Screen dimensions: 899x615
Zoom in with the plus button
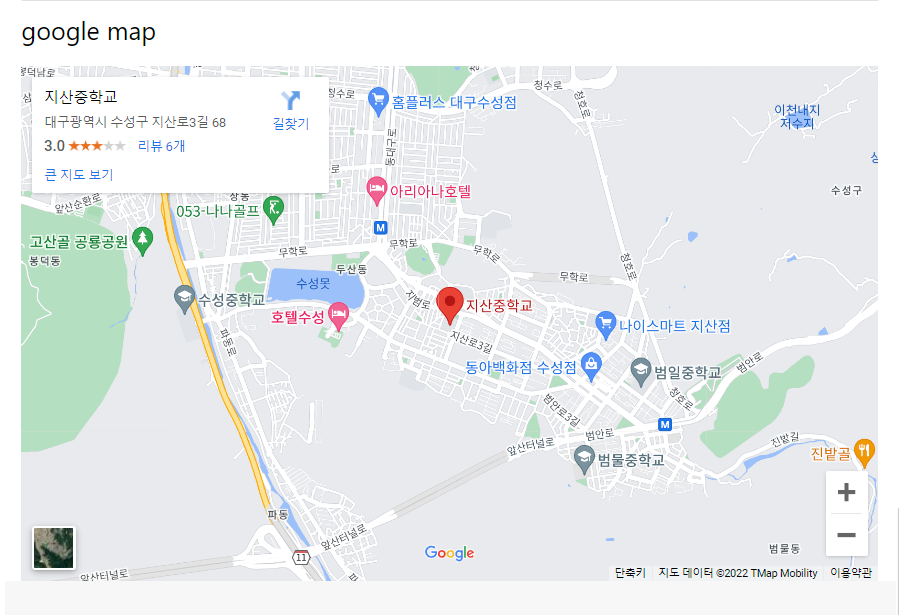click(846, 492)
